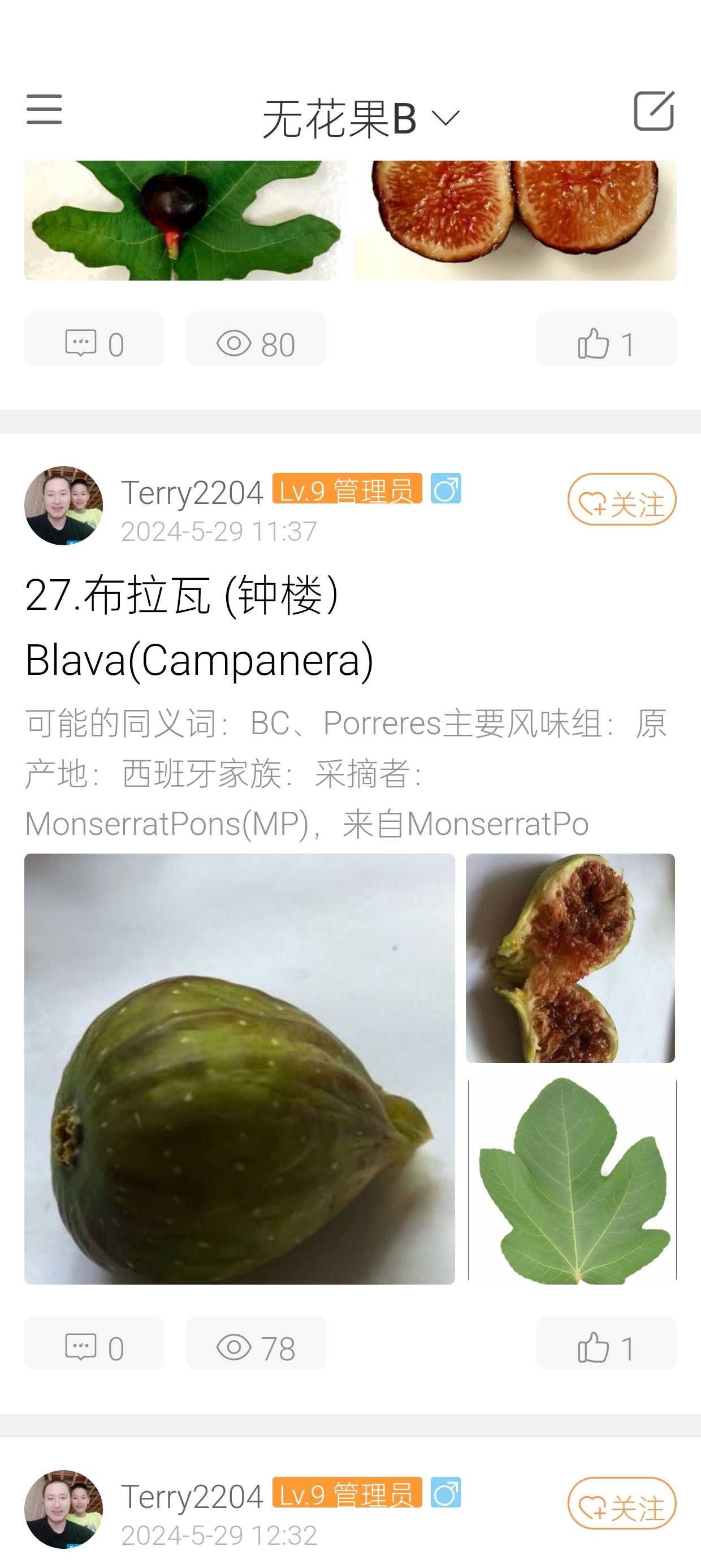This screenshot has width=701, height=1568.
Task: View the fig leaf photo in Blava post
Action: [x=572, y=1182]
